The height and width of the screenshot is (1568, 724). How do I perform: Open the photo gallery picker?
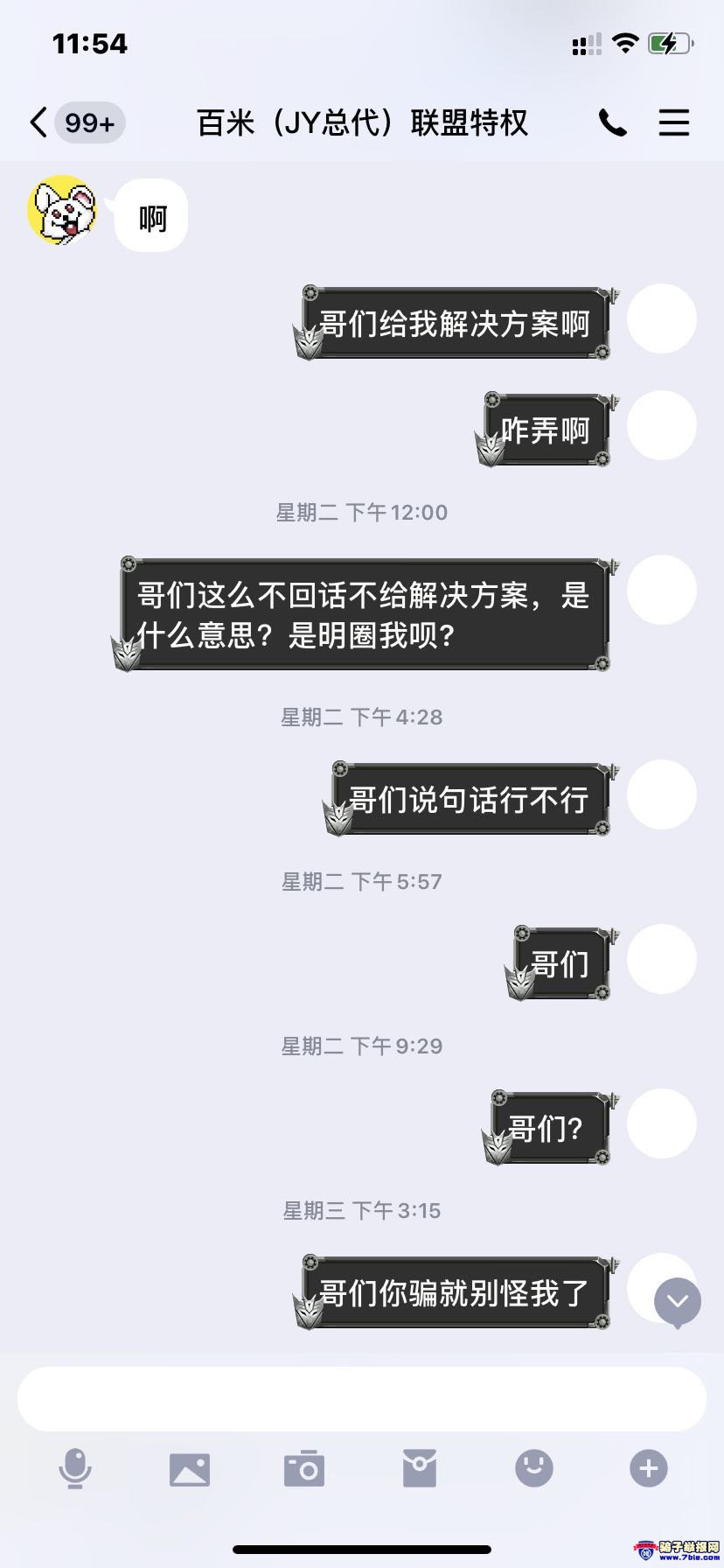coord(190,1469)
